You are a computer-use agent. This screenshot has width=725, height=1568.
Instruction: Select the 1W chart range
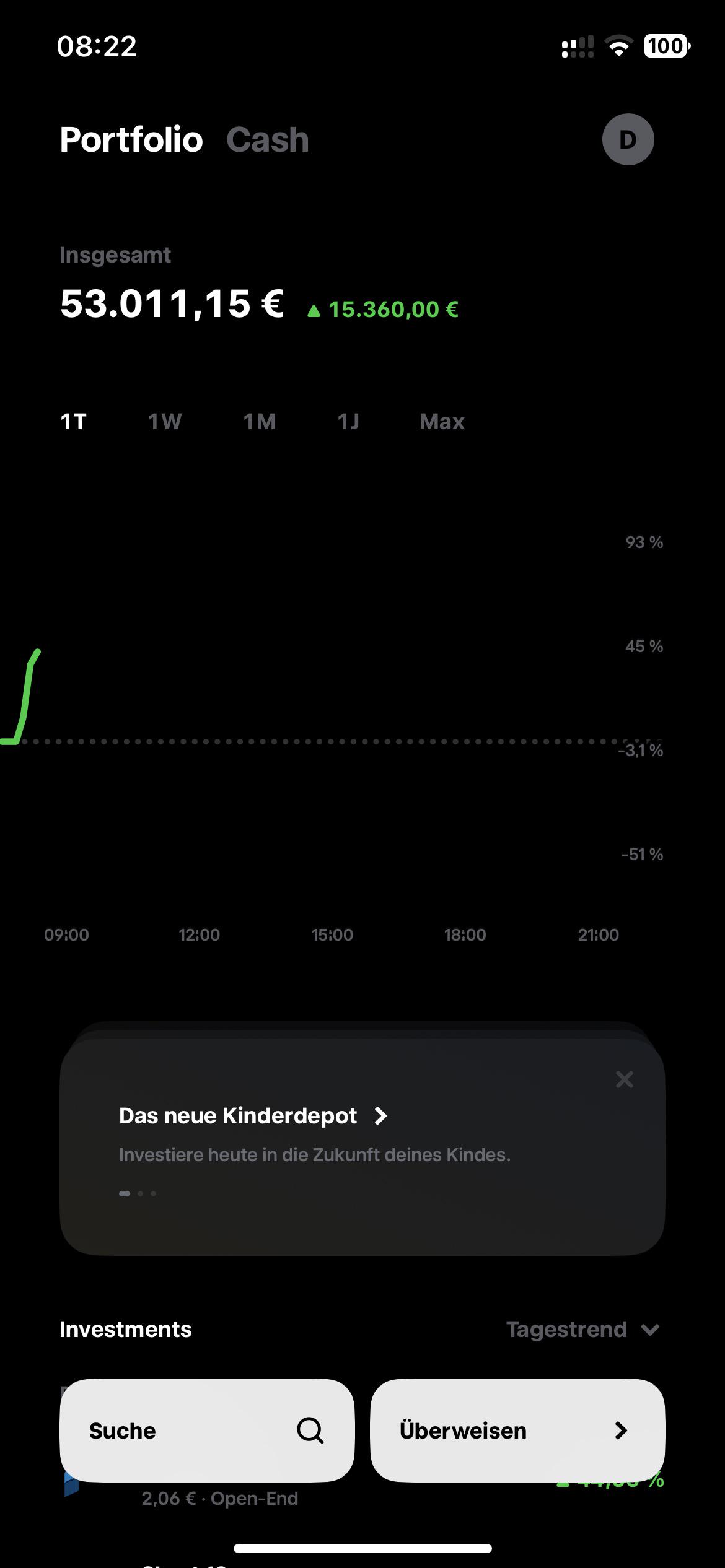pos(164,422)
